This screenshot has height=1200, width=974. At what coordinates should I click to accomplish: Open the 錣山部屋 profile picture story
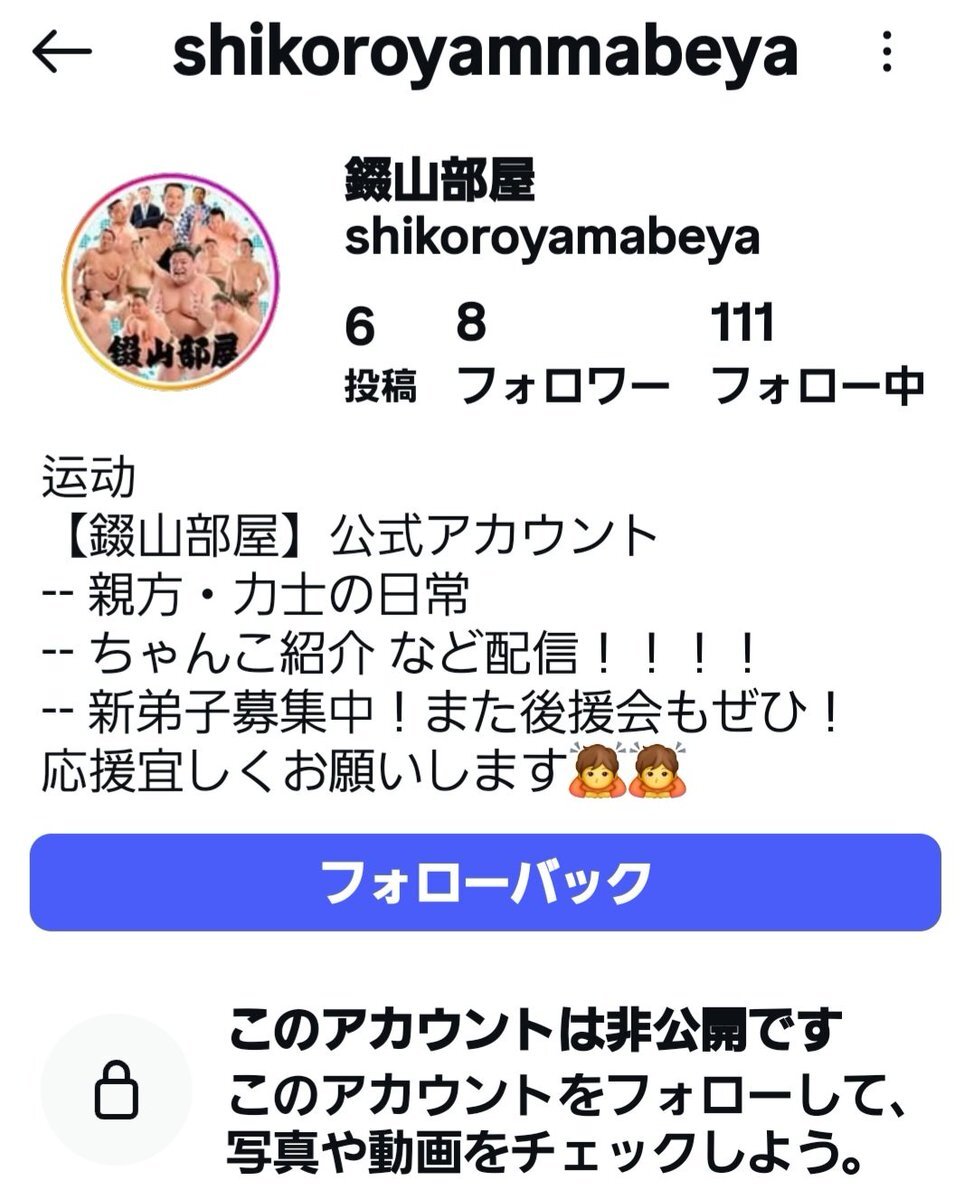171,281
